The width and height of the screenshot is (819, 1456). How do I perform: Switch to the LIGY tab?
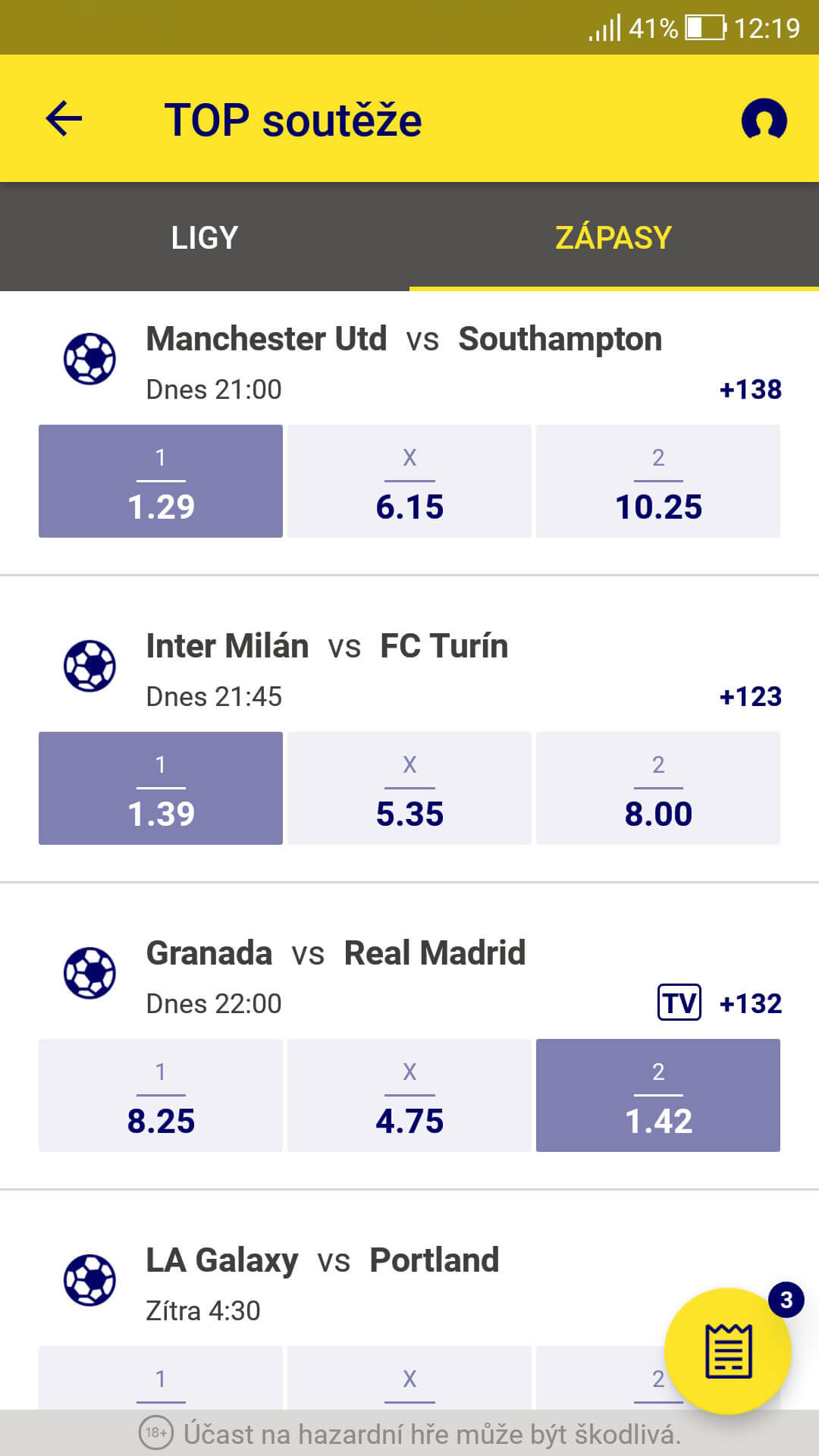205,237
